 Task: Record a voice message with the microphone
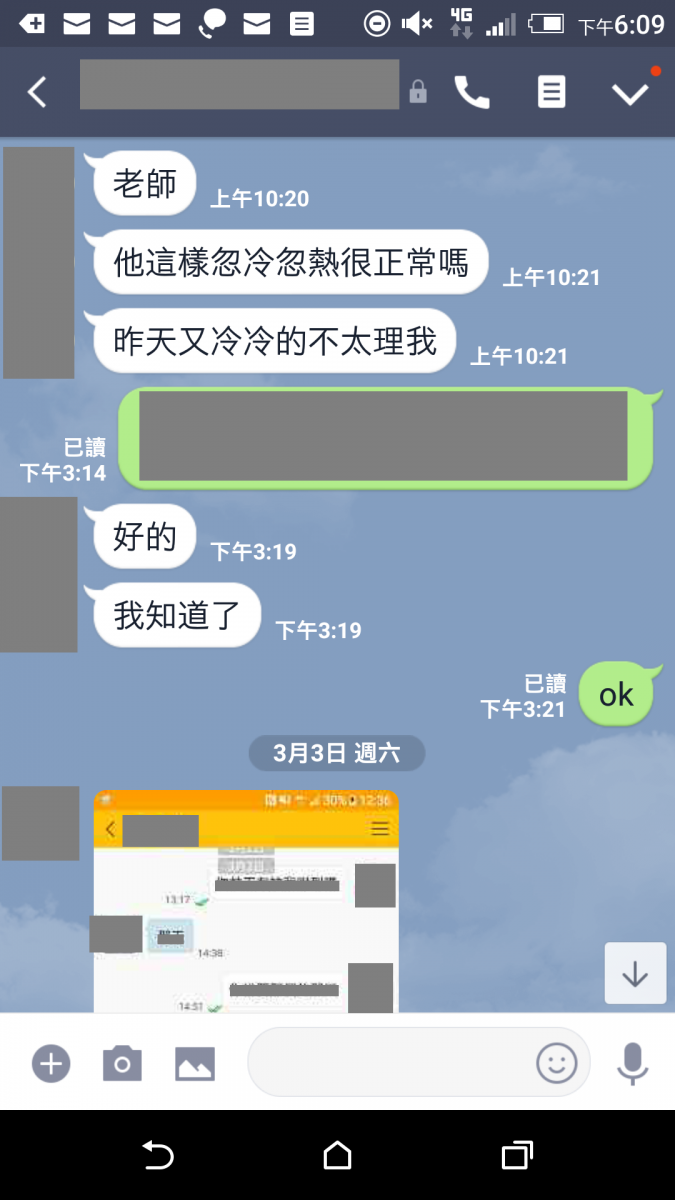coord(632,1063)
